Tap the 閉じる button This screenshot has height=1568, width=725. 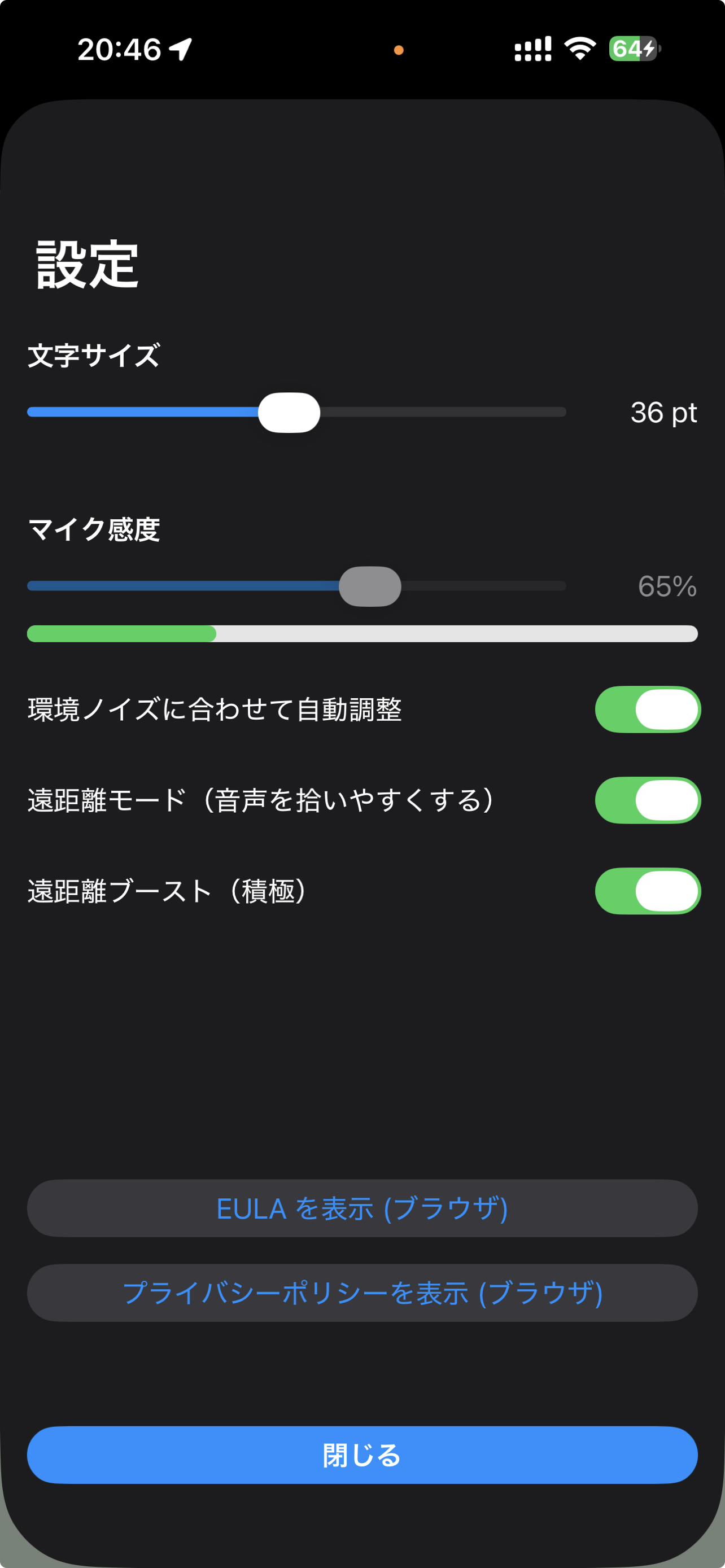[362, 1455]
